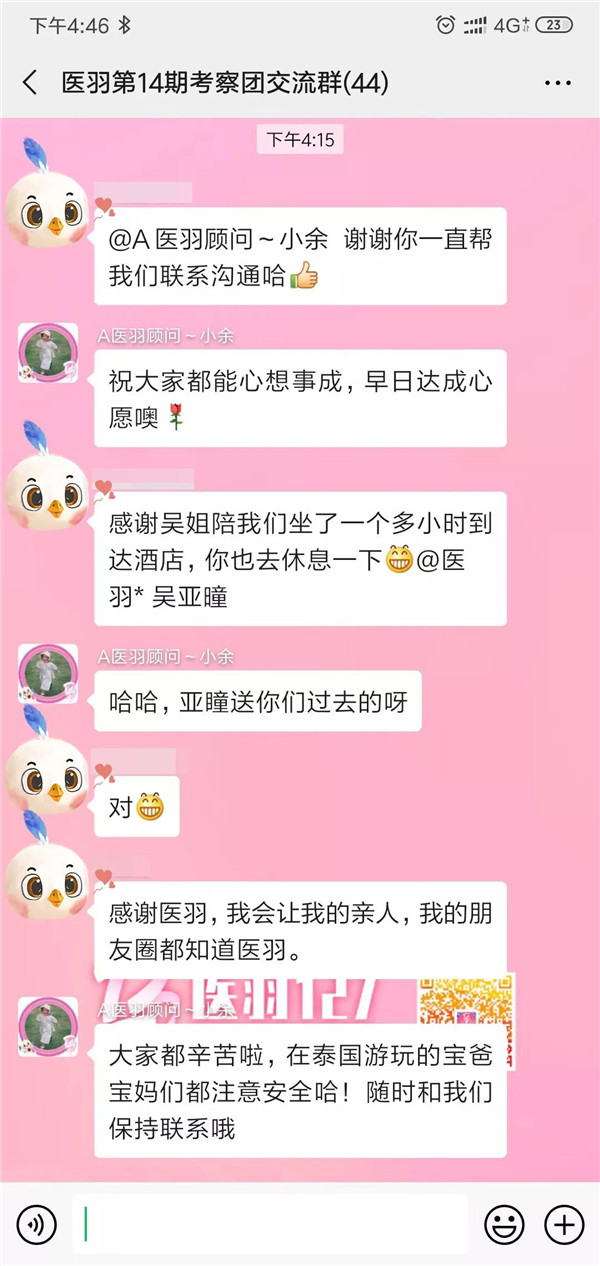Image resolution: width=600 pixels, height=1266 pixels.
Task: Open the group chat overflow menu
Action: (x=558, y=83)
